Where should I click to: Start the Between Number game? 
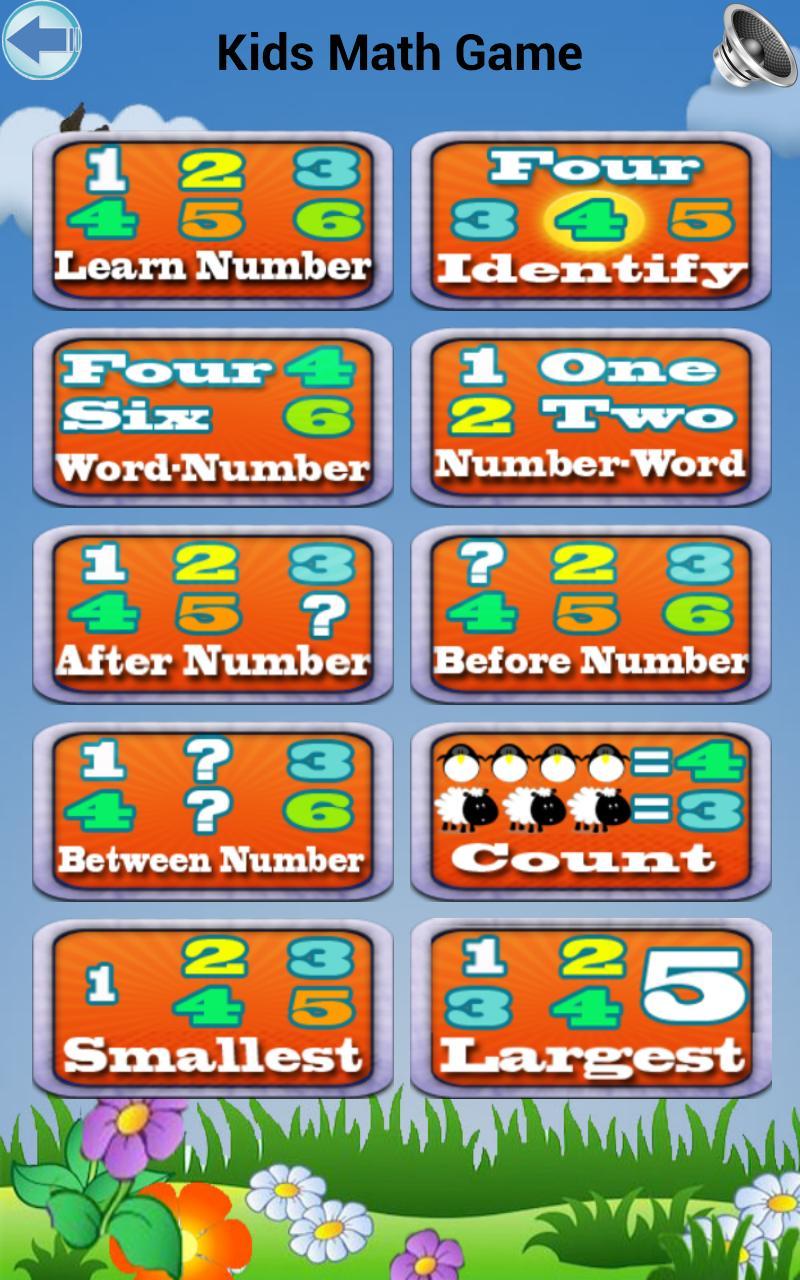coord(215,810)
